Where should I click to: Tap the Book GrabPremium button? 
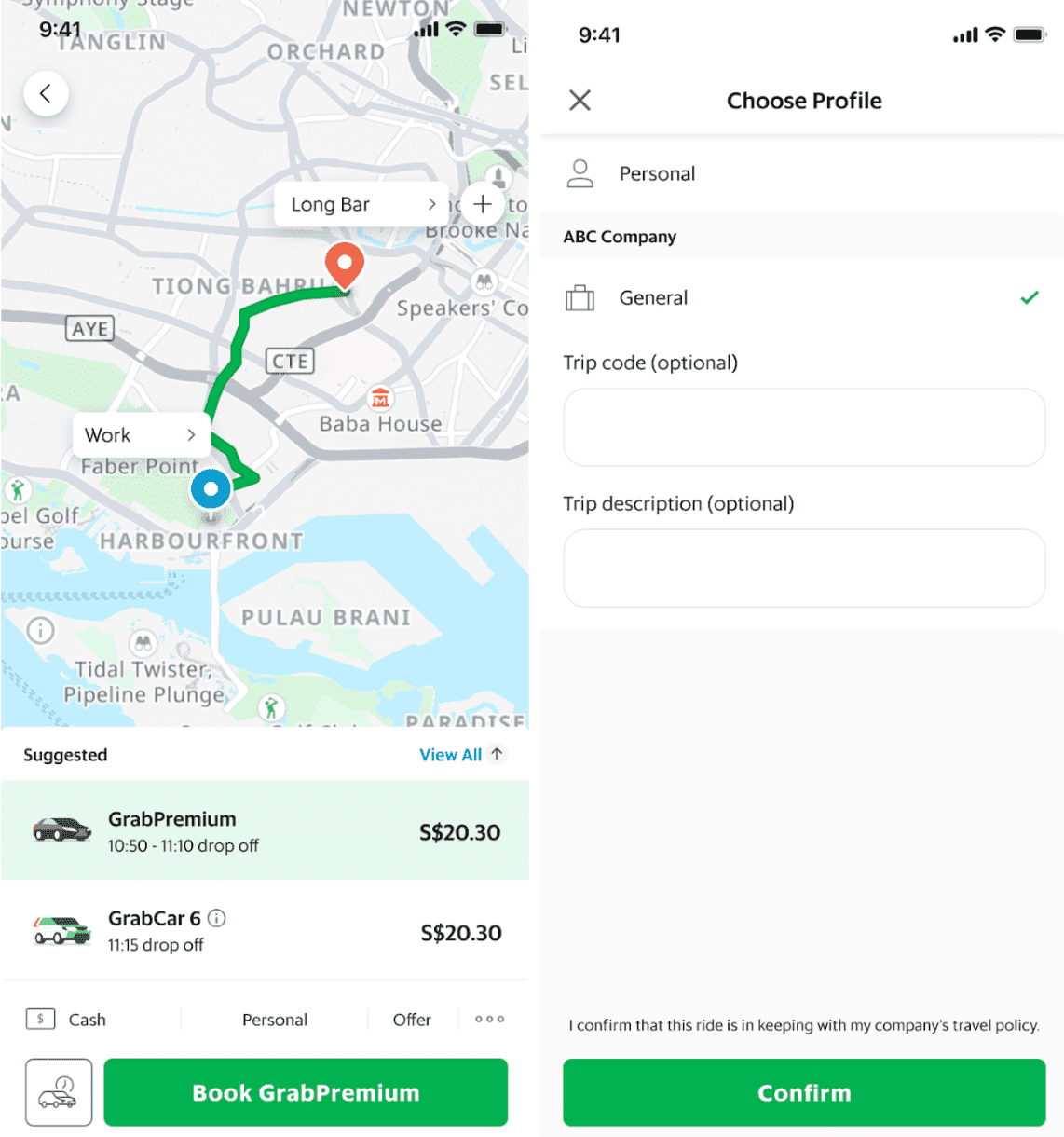click(306, 1092)
